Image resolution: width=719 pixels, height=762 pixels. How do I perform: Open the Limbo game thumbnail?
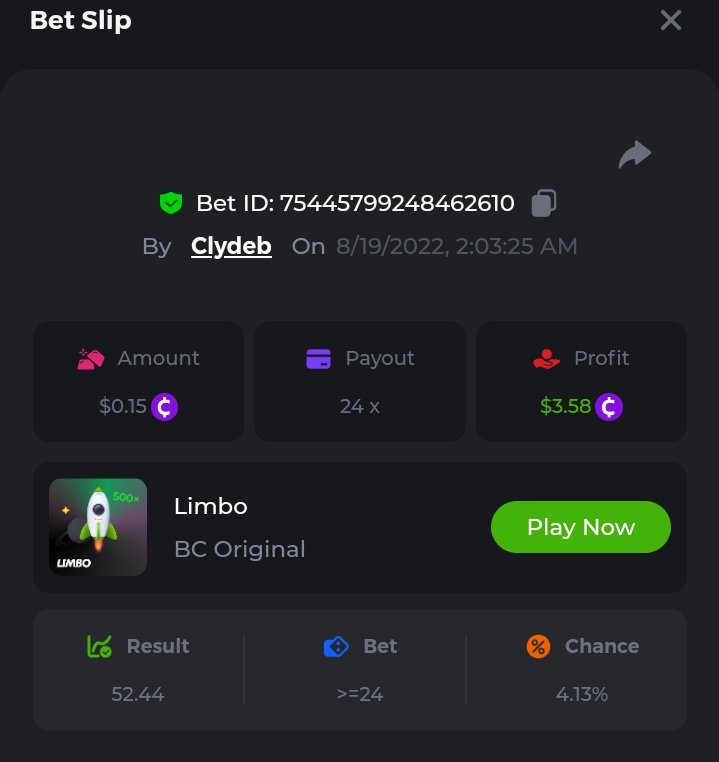tap(98, 527)
